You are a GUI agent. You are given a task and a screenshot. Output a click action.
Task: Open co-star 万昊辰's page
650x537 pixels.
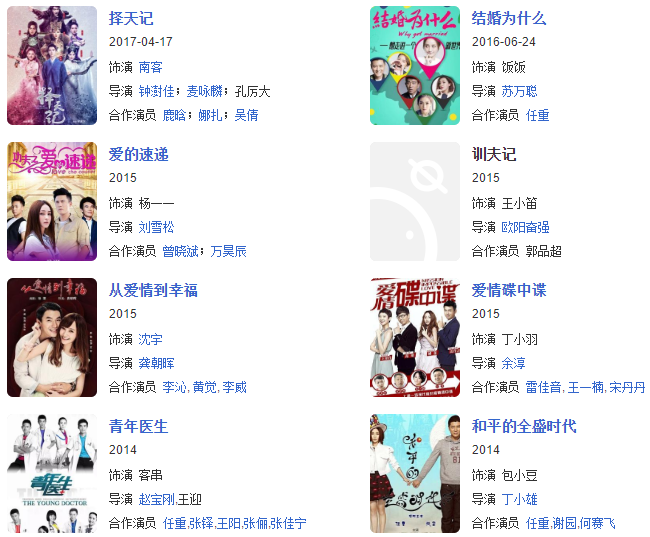click(x=228, y=251)
